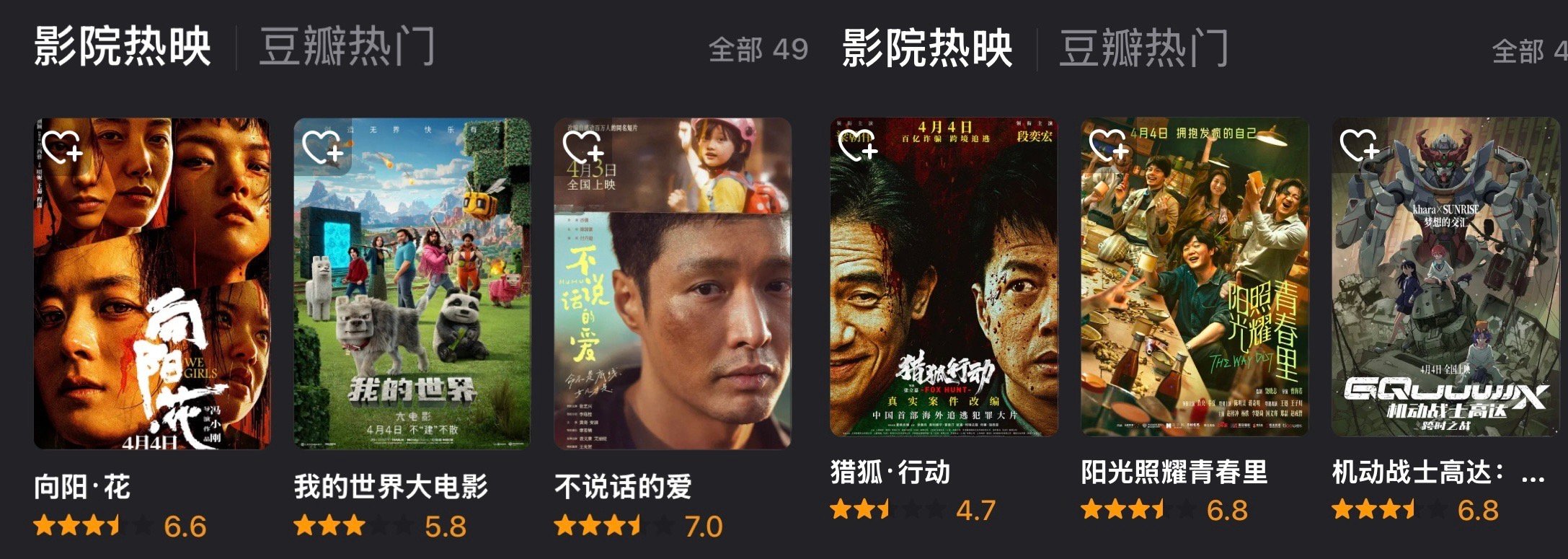Image resolution: width=1568 pixels, height=559 pixels.
Task: Open the 机动战士高达 movie poster
Action: pyautogui.click(x=1445, y=281)
